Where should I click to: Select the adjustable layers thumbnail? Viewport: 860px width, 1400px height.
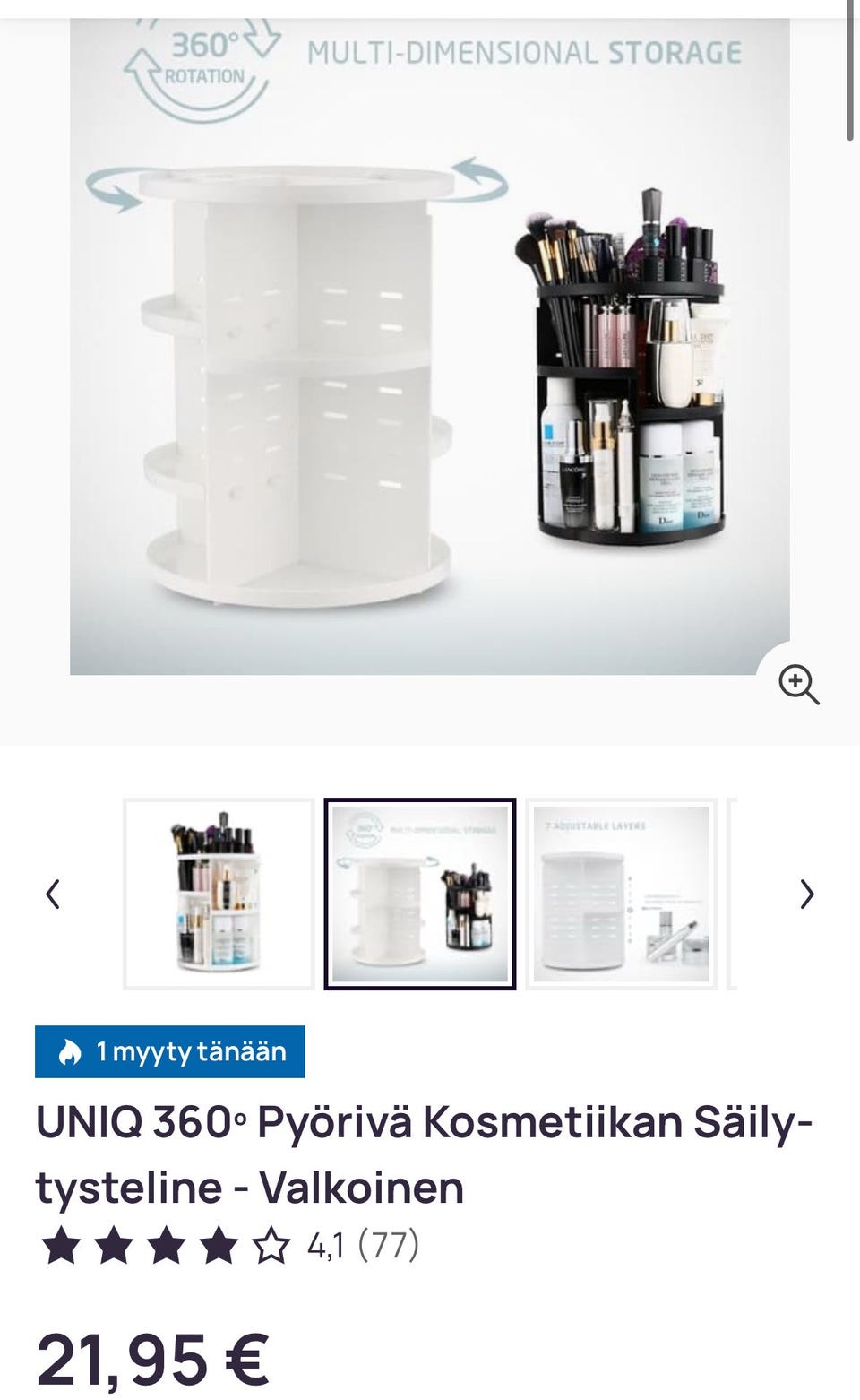[621, 894]
